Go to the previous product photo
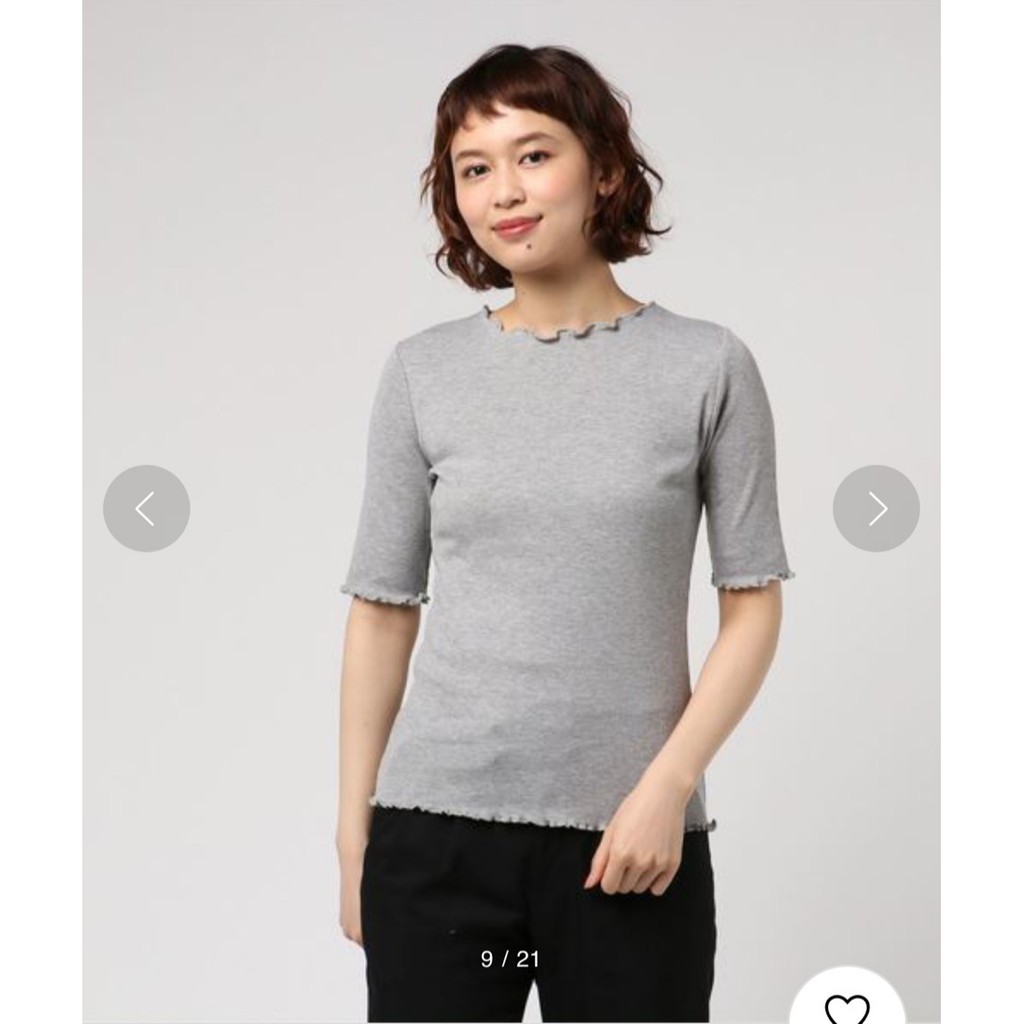This screenshot has width=1024, height=1024. click(146, 509)
